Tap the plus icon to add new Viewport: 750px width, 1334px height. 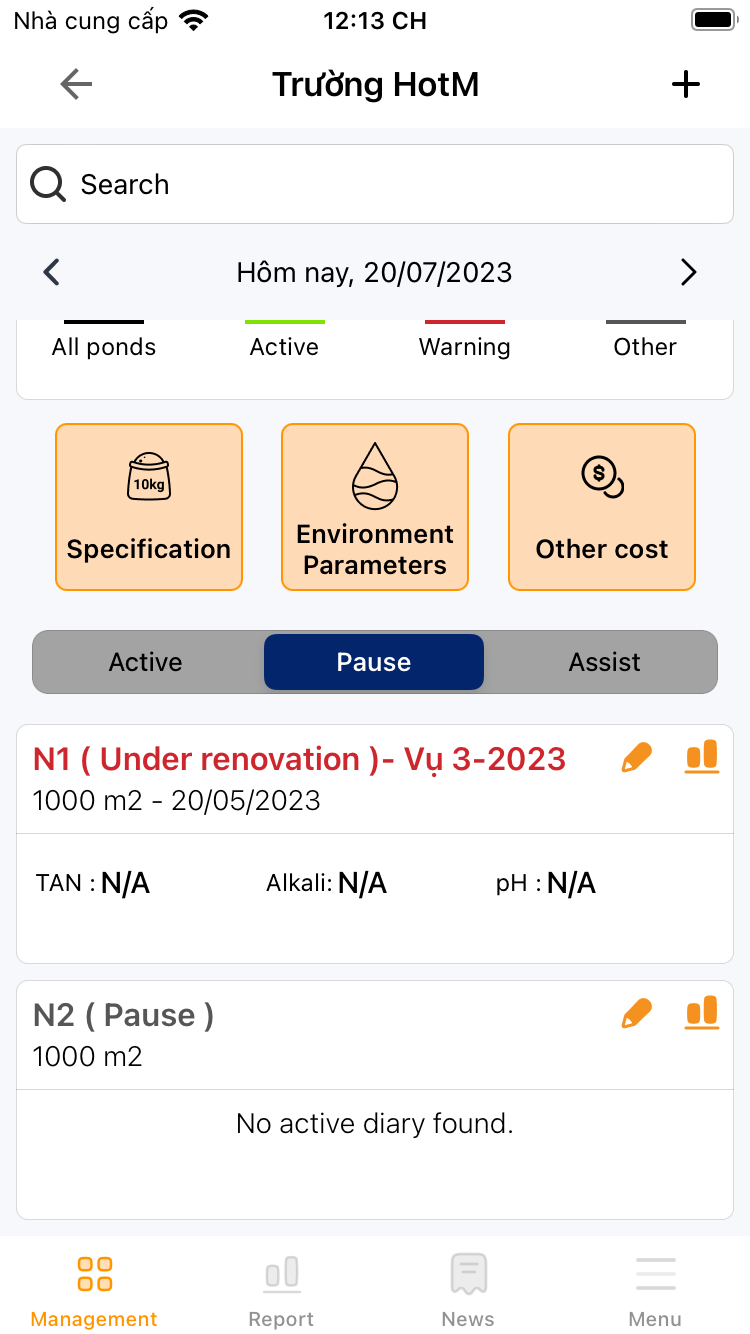685,85
